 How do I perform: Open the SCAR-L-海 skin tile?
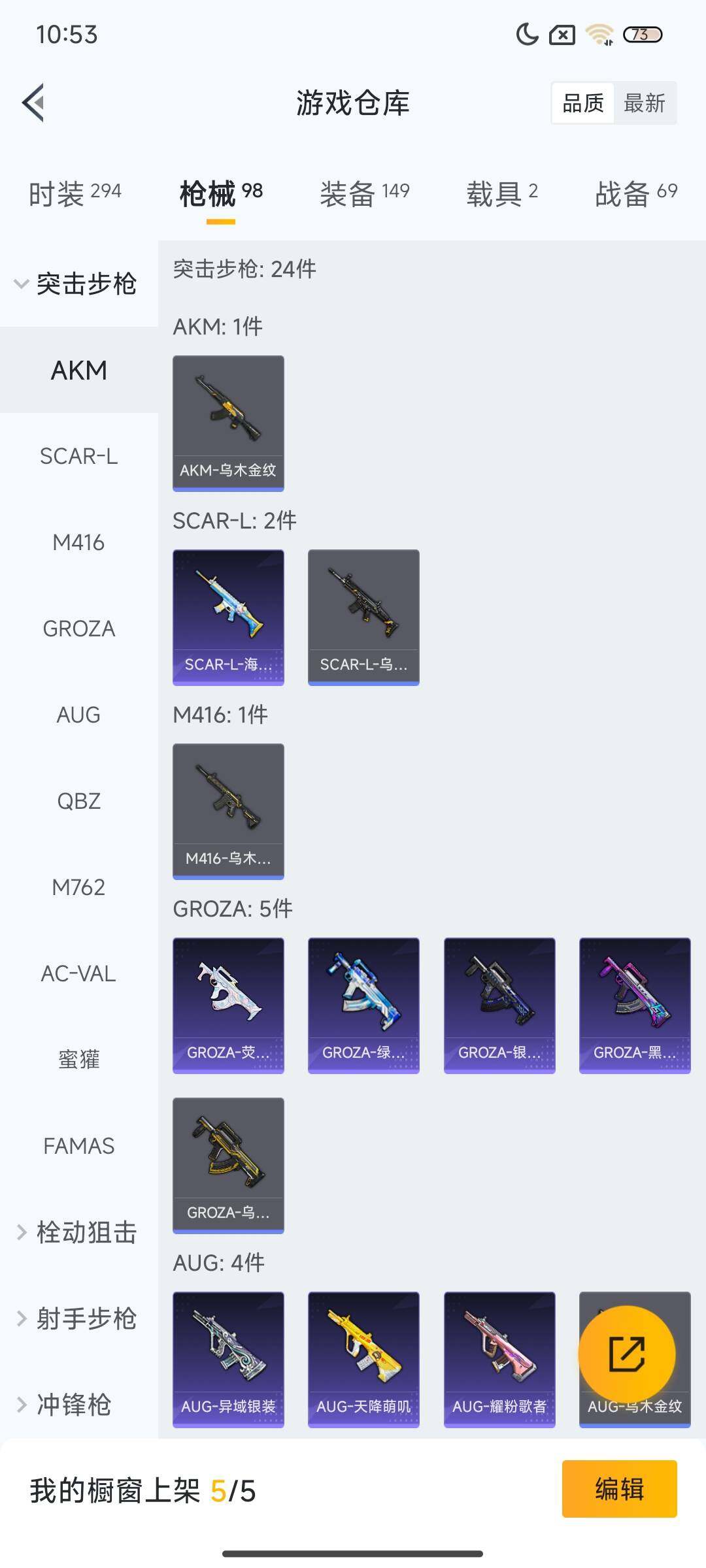point(228,617)
